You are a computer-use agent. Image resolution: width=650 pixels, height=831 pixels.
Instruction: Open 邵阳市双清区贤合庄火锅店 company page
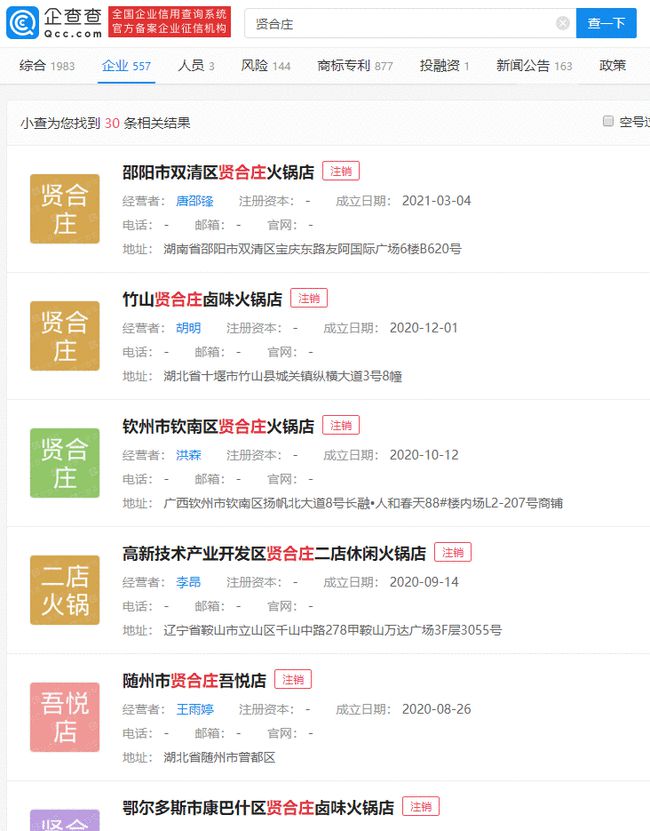pos(218,172)
